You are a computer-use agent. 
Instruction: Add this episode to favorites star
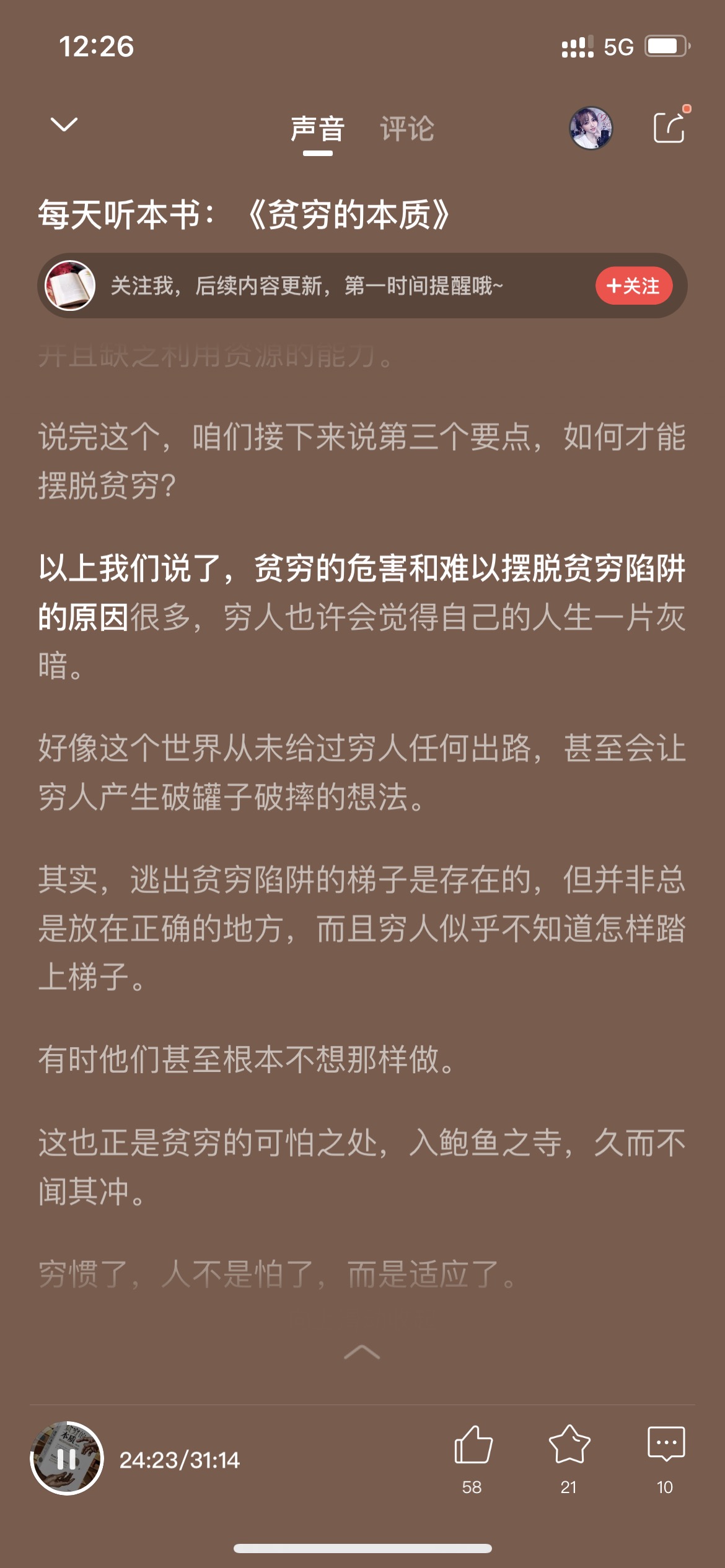[569, 1445]
